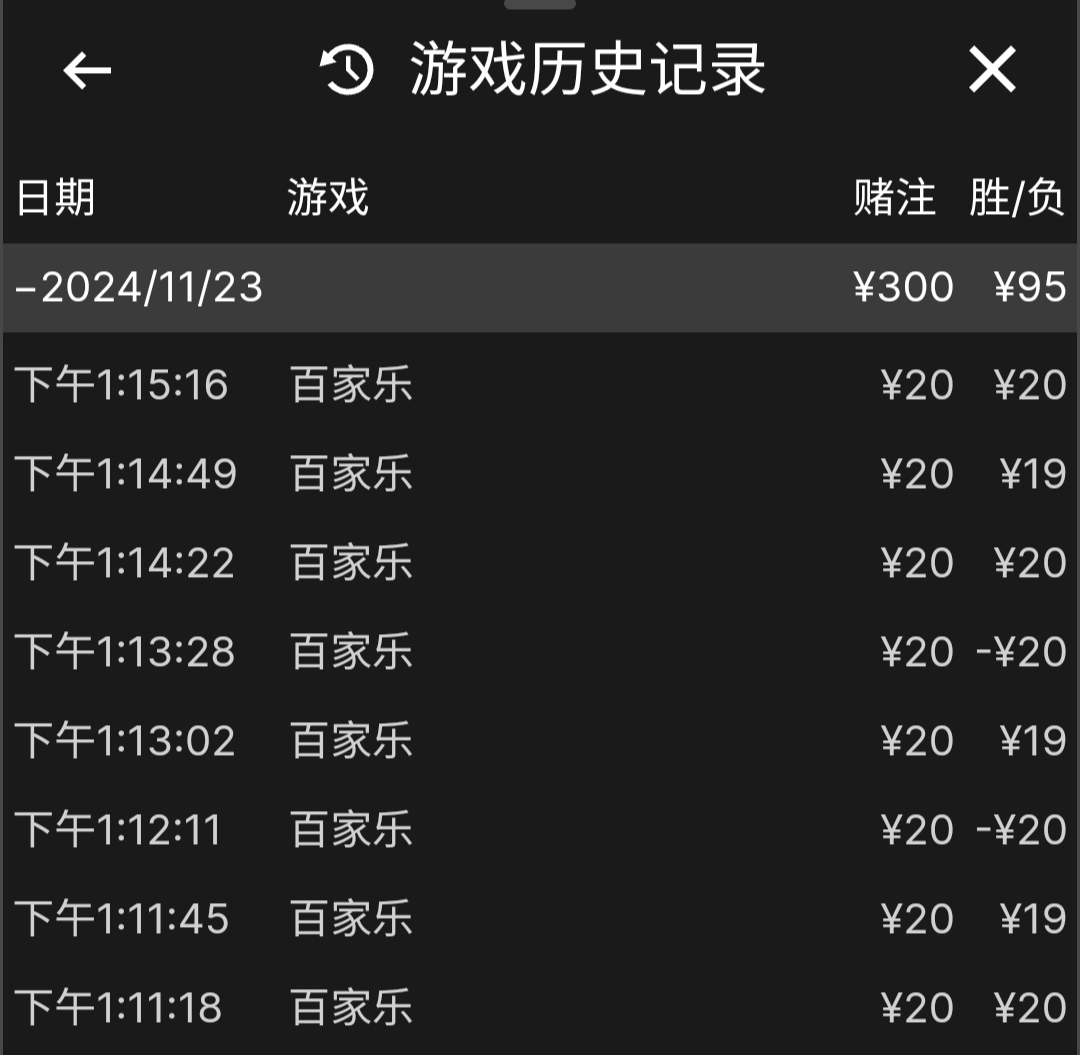Go back using the left arrow
The height and width of the screenshot is (1055, 1080).
[x=87, y=71]
